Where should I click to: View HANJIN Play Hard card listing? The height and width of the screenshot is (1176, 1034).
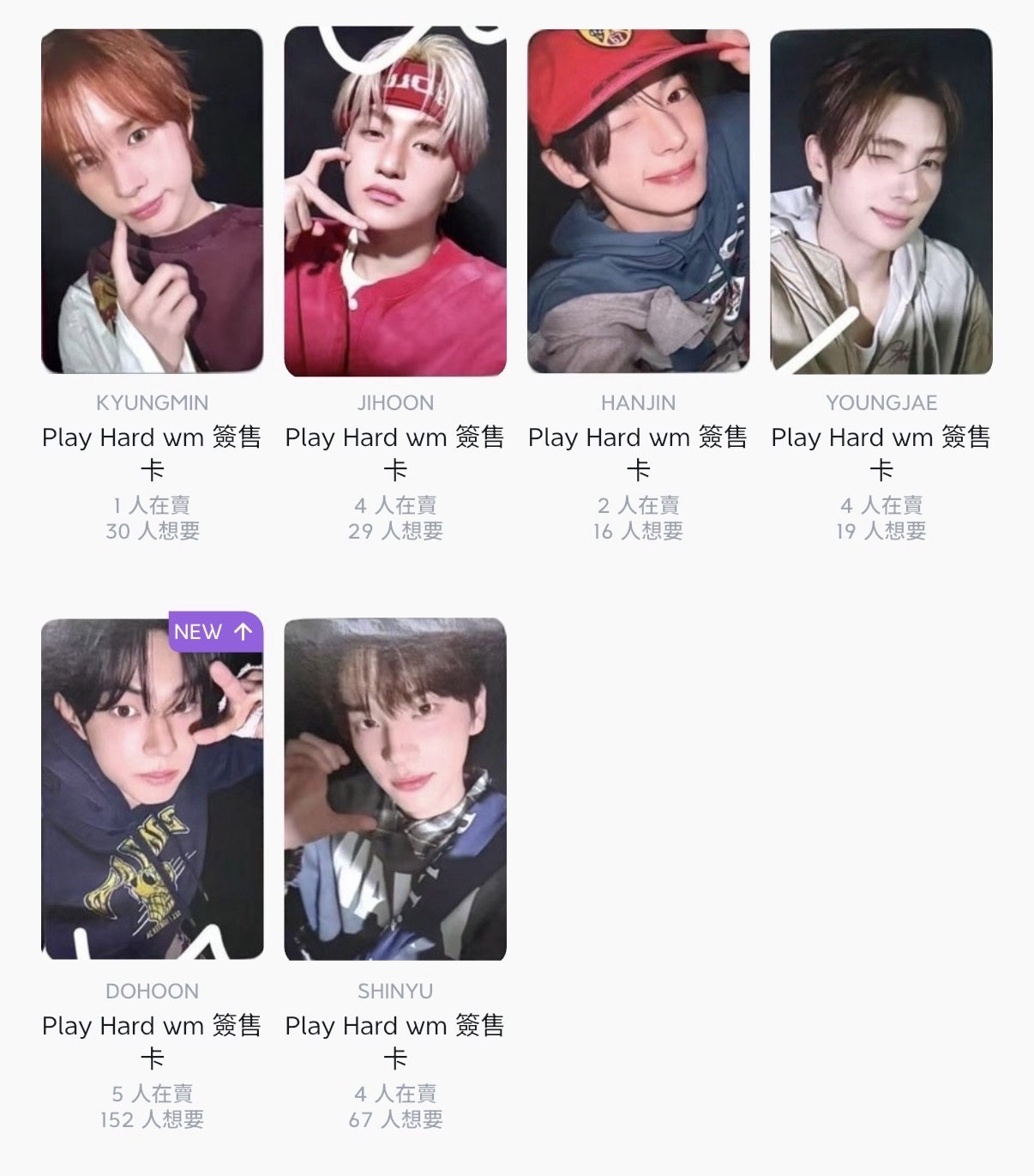click(x=638, y=202)
